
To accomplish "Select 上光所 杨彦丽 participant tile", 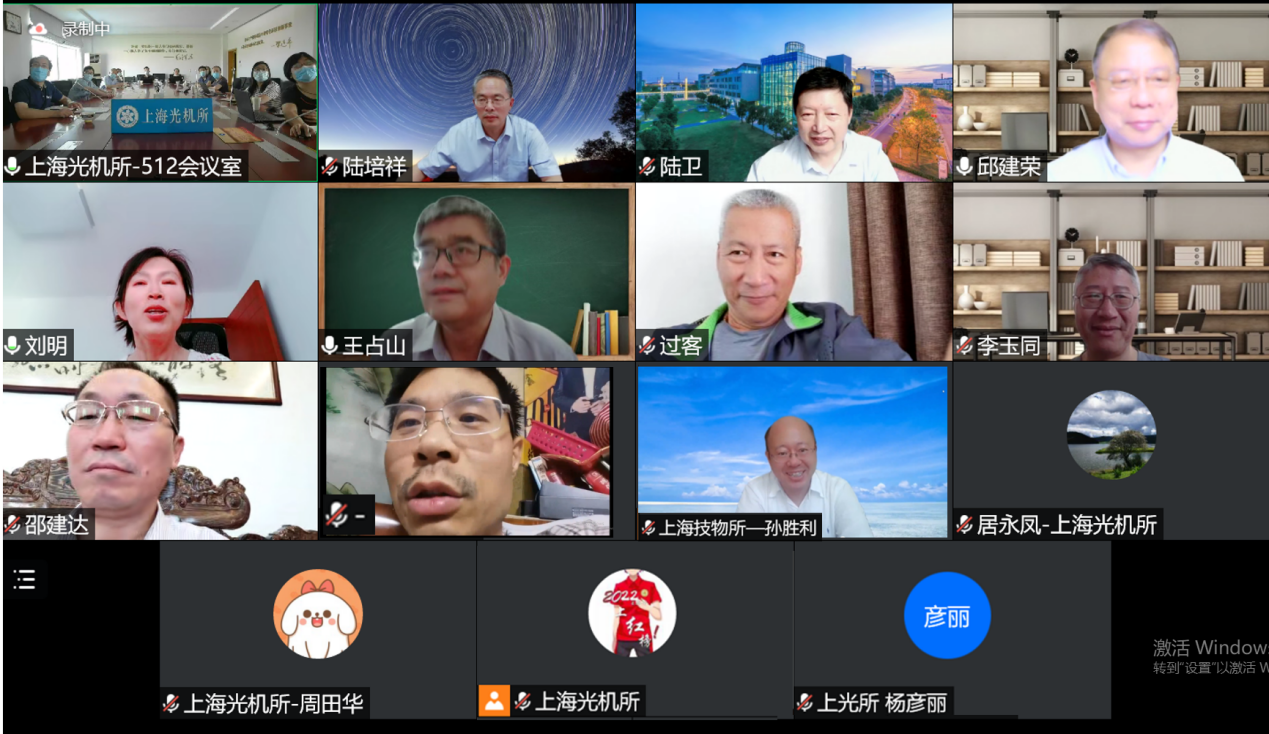I will pyautogui.click(x=952, y=630).
